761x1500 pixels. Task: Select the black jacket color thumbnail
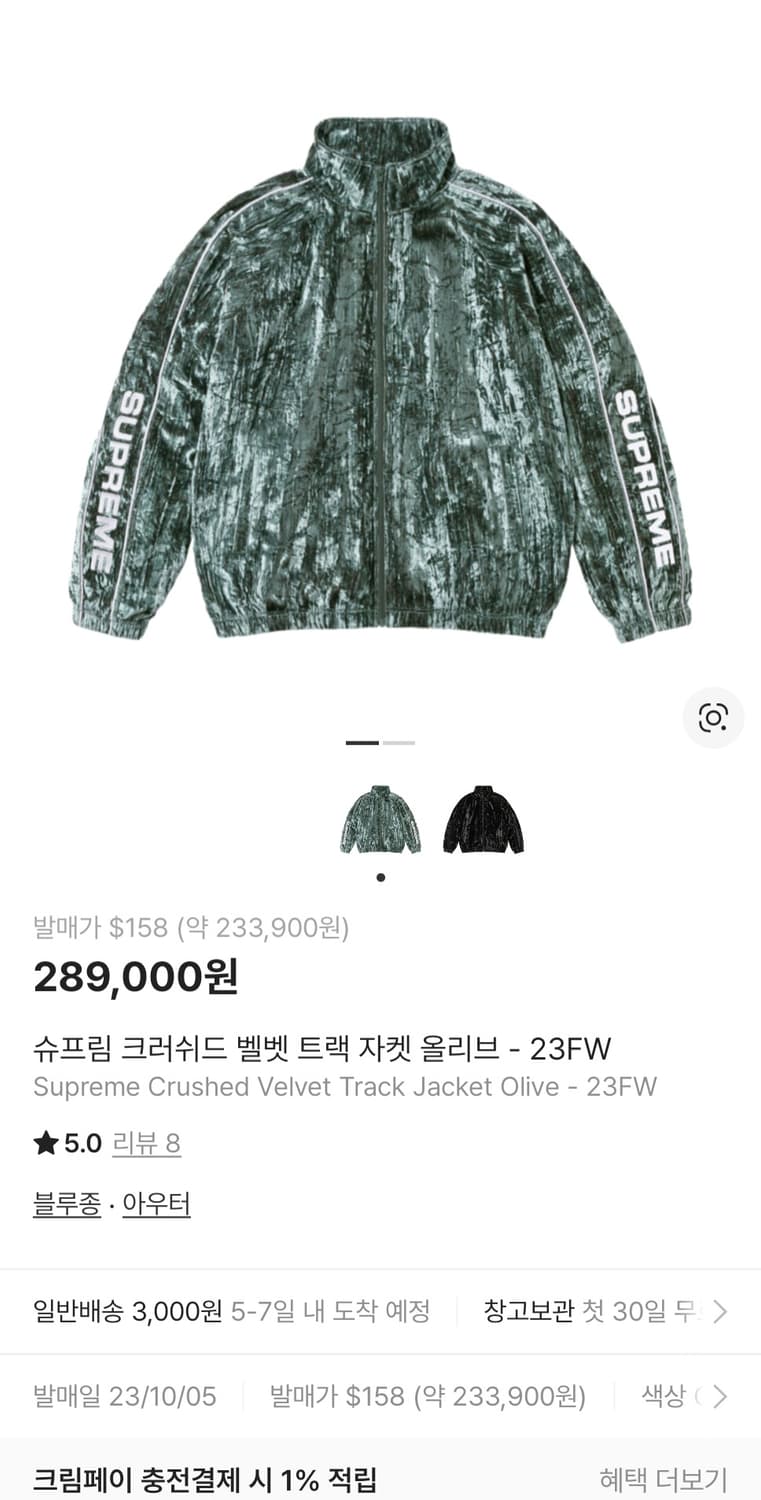[484, 818]
